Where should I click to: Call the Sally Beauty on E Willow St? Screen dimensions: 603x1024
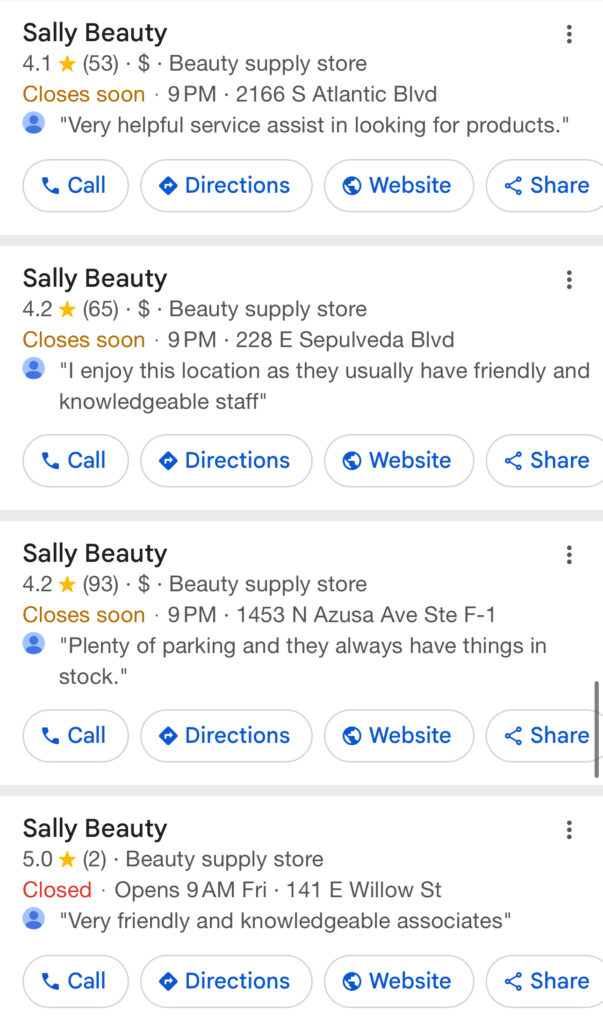pos(75,981)
